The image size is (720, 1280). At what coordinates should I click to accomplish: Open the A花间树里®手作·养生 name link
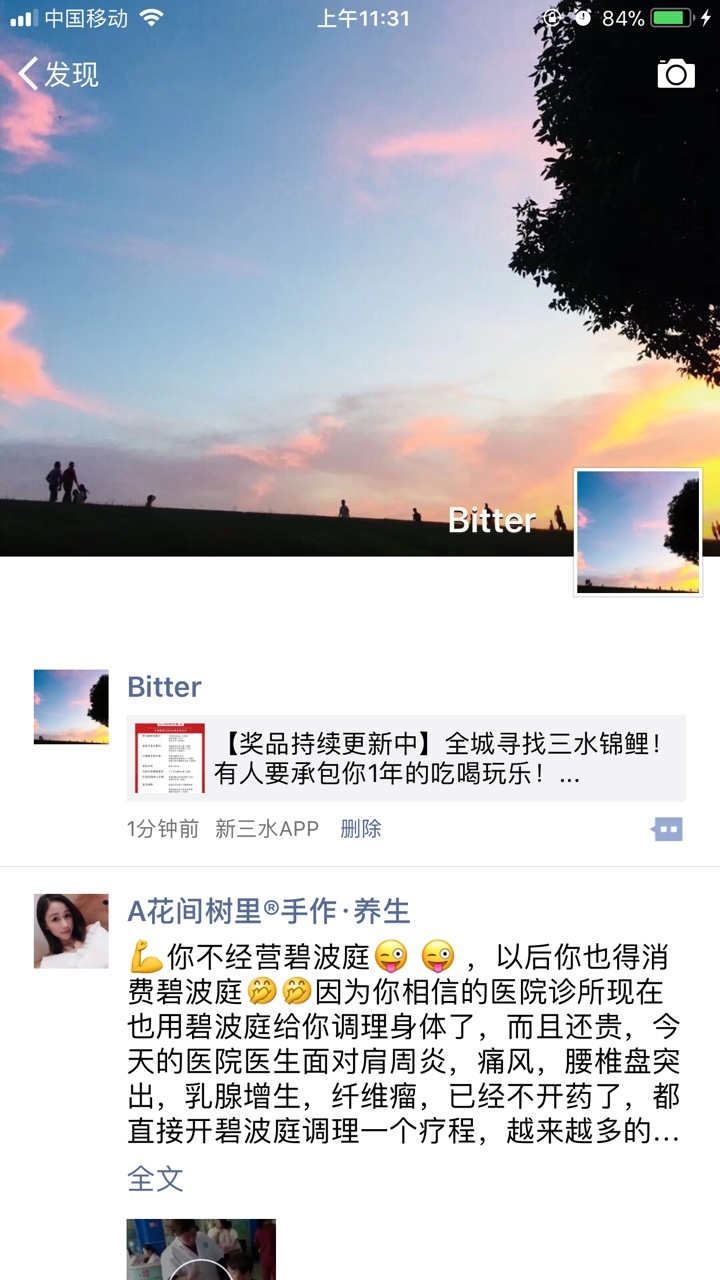(269, 911)
